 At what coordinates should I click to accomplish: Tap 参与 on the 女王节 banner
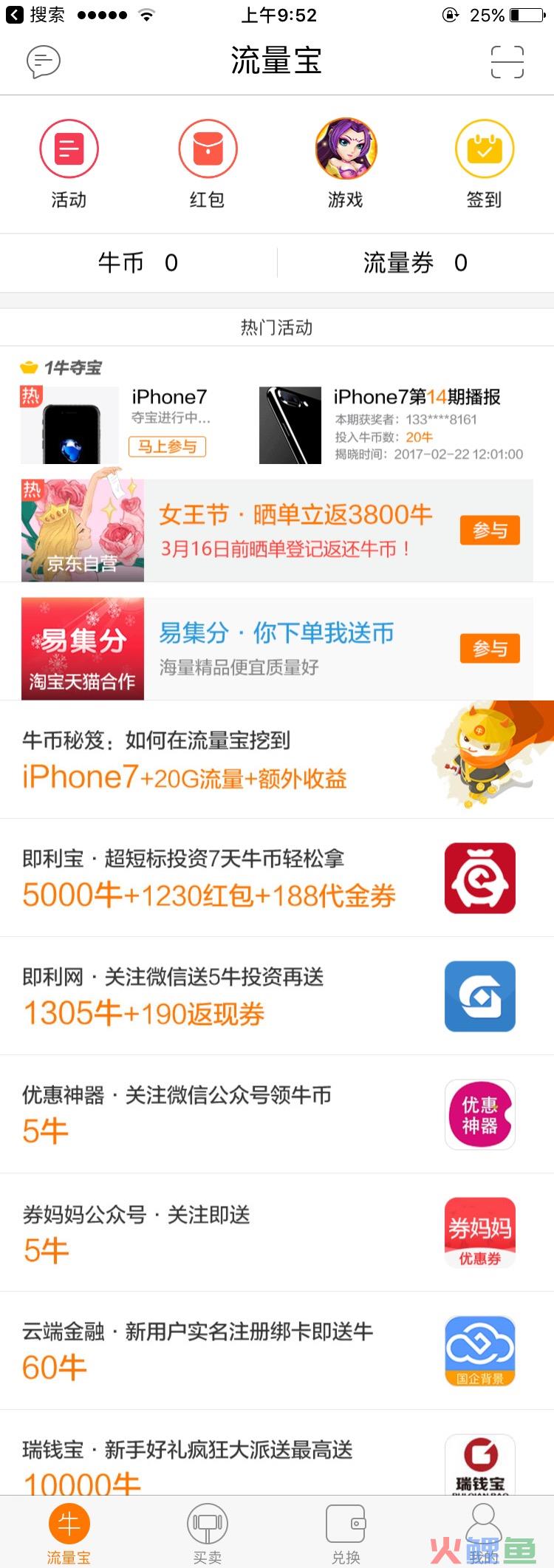[x=490, y=530]
